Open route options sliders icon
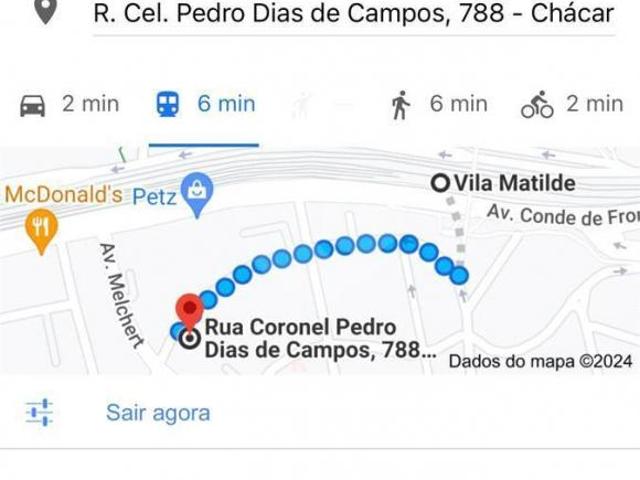 pyautogui.click(x=40, y=412)
